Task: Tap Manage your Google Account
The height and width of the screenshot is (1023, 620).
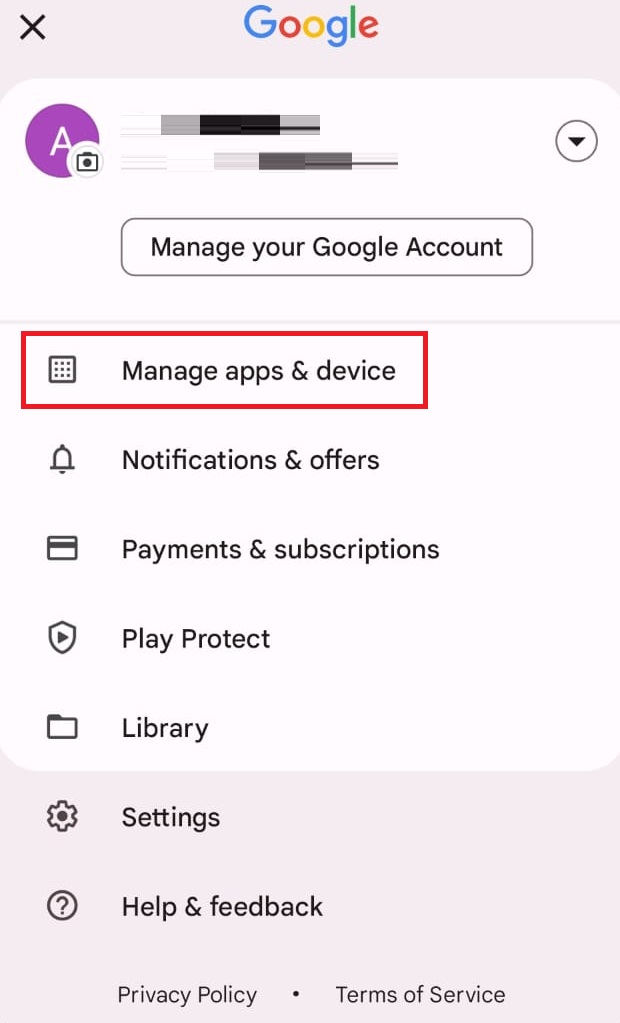Action: tap(326, 247)
